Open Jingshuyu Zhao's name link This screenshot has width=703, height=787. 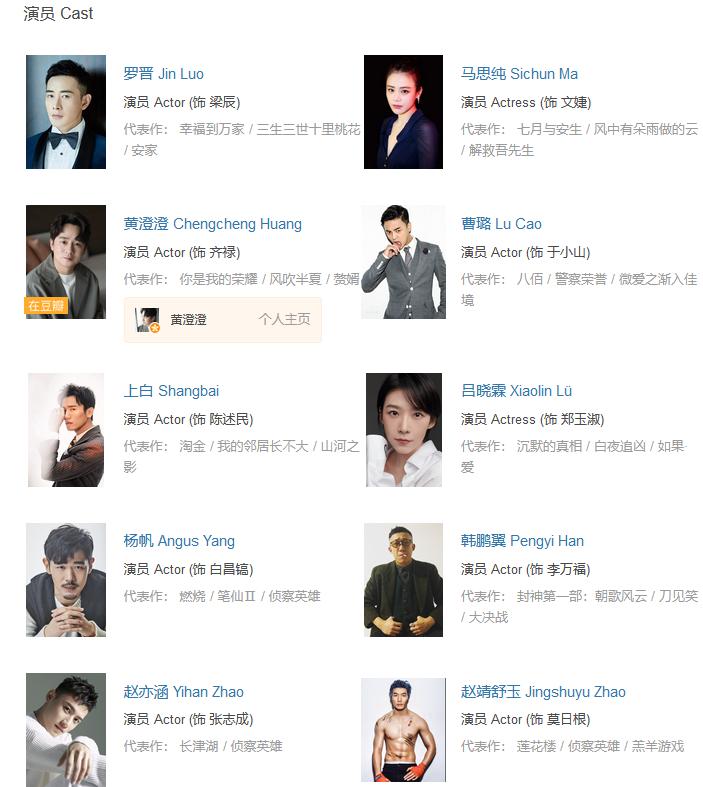(543, 692)
